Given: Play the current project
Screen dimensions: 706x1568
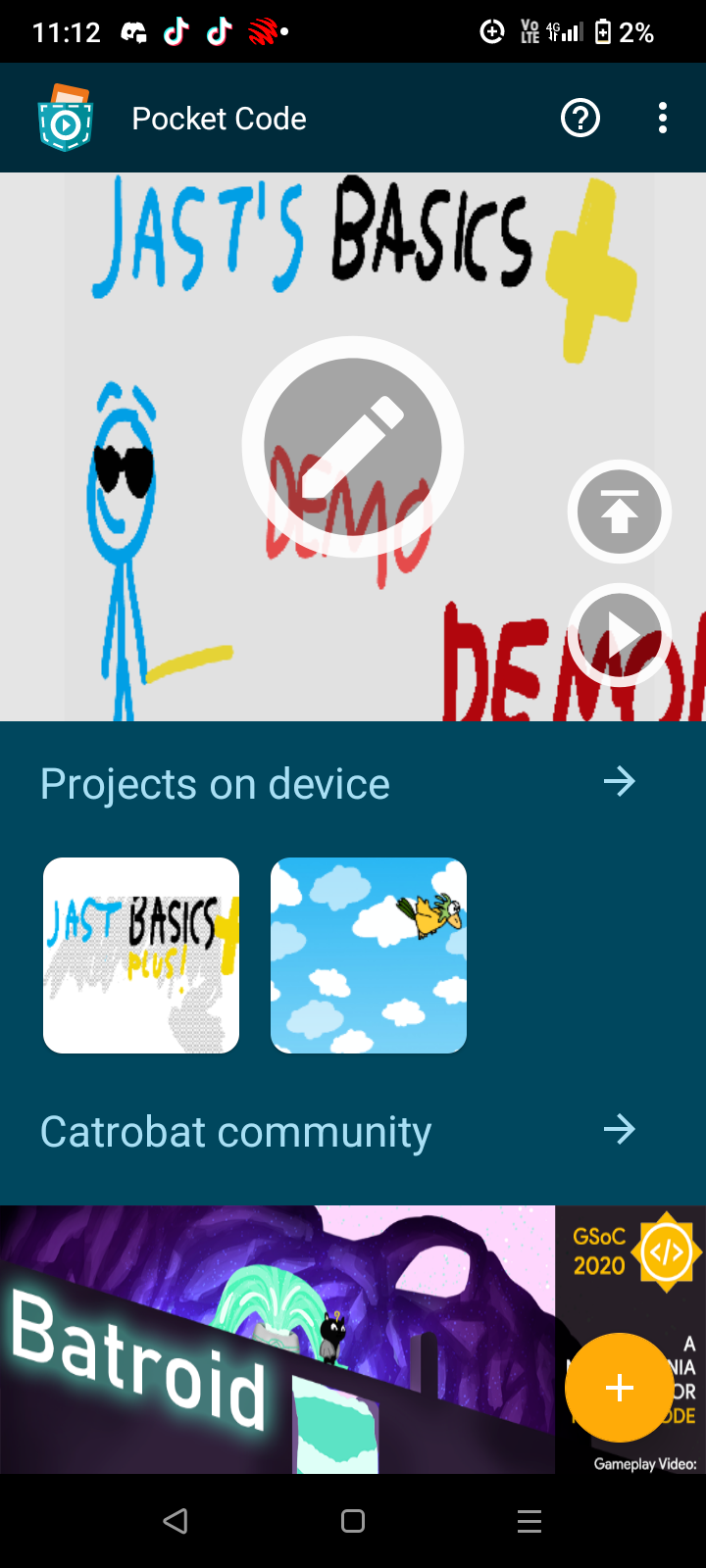Looking at the screenshot, I should coord(619,635).
